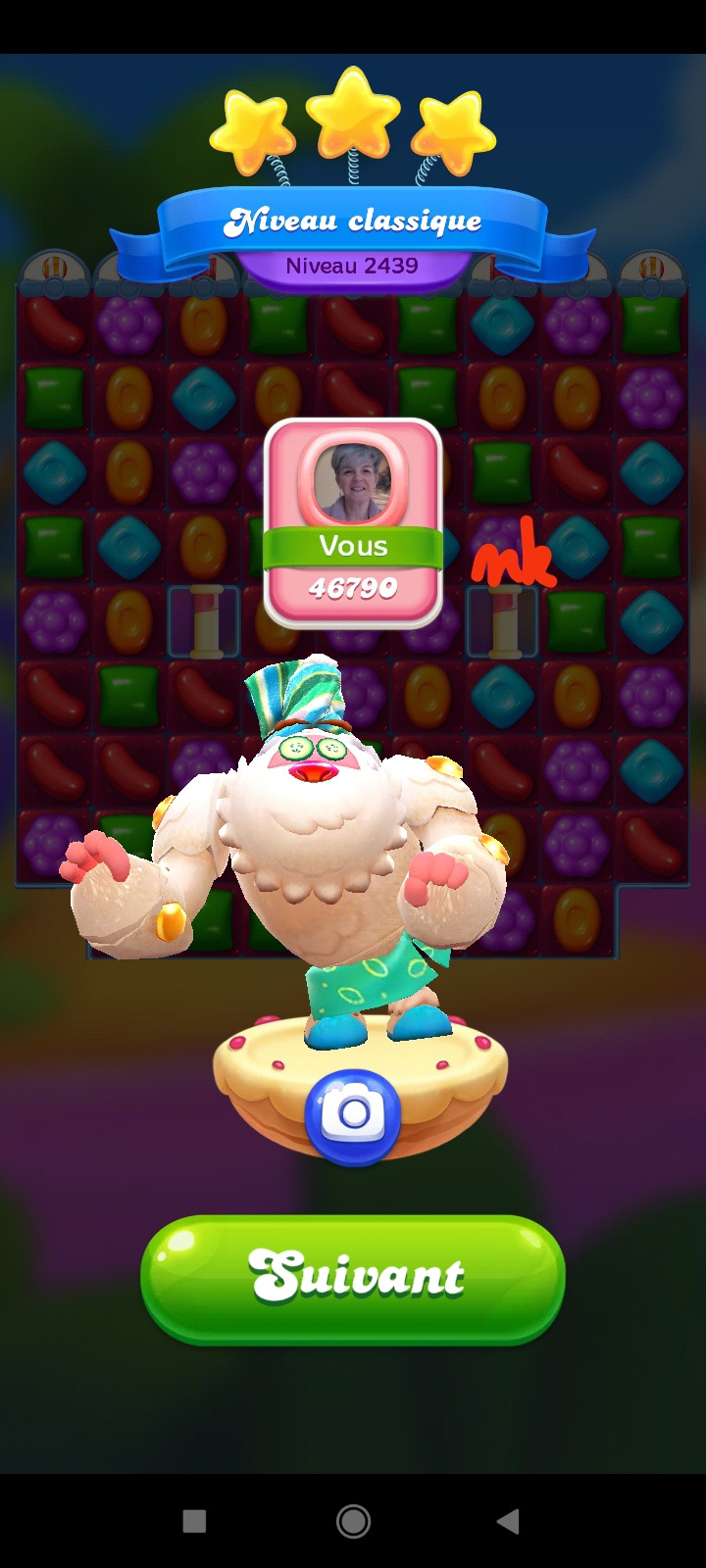Go to home via the system home button
This screenshot has width=706, height=1568.
point(353,1521)
